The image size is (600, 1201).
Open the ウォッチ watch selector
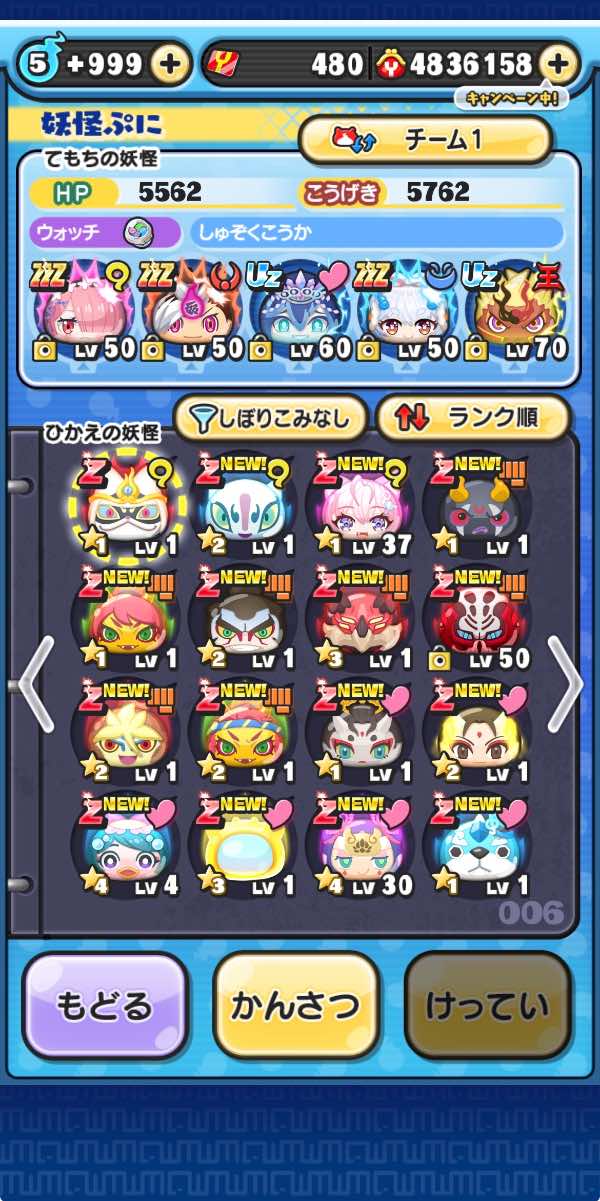coord(105,233)
